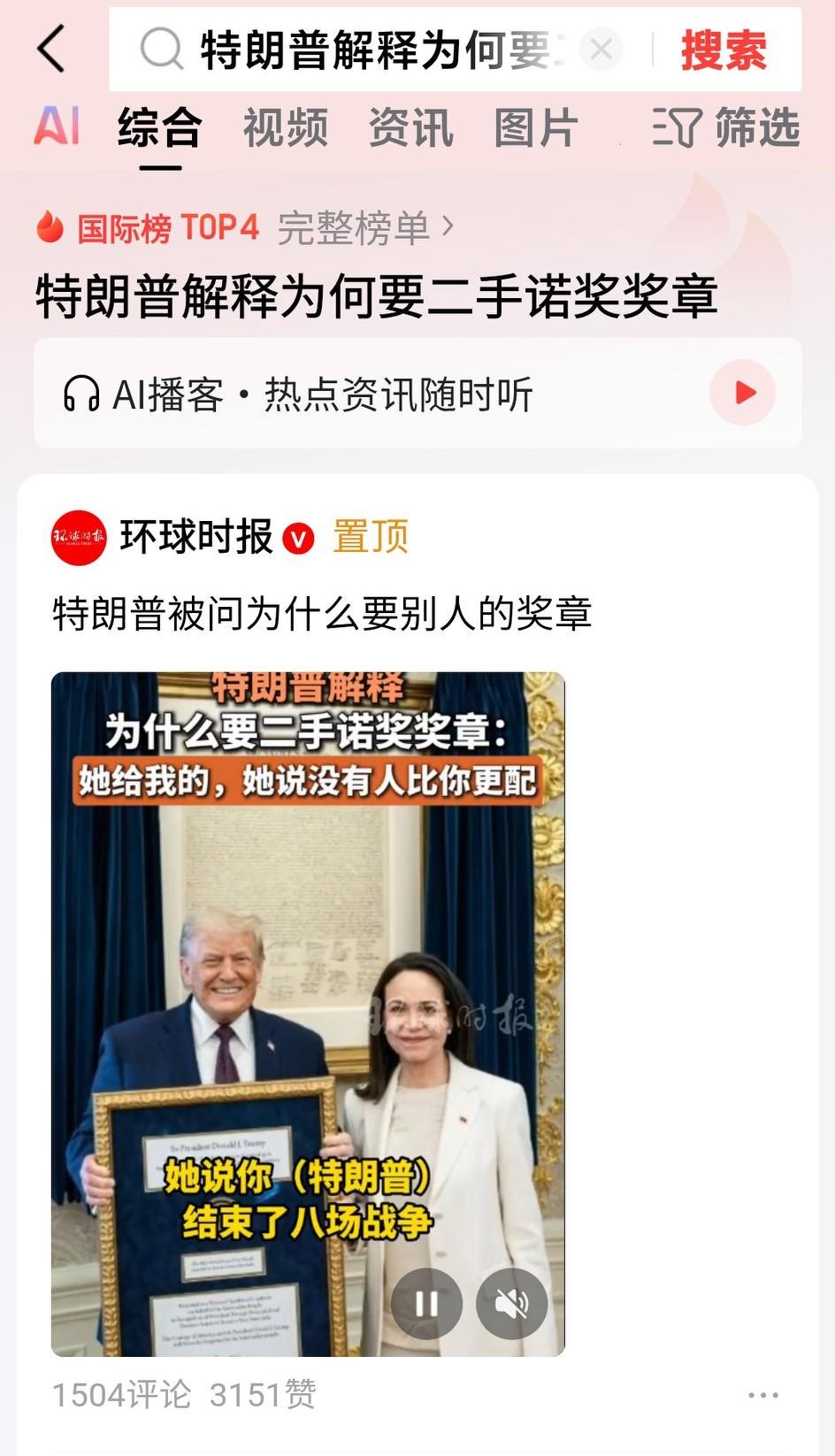Tap the red 搜索 search button

[x=724, y=50]
